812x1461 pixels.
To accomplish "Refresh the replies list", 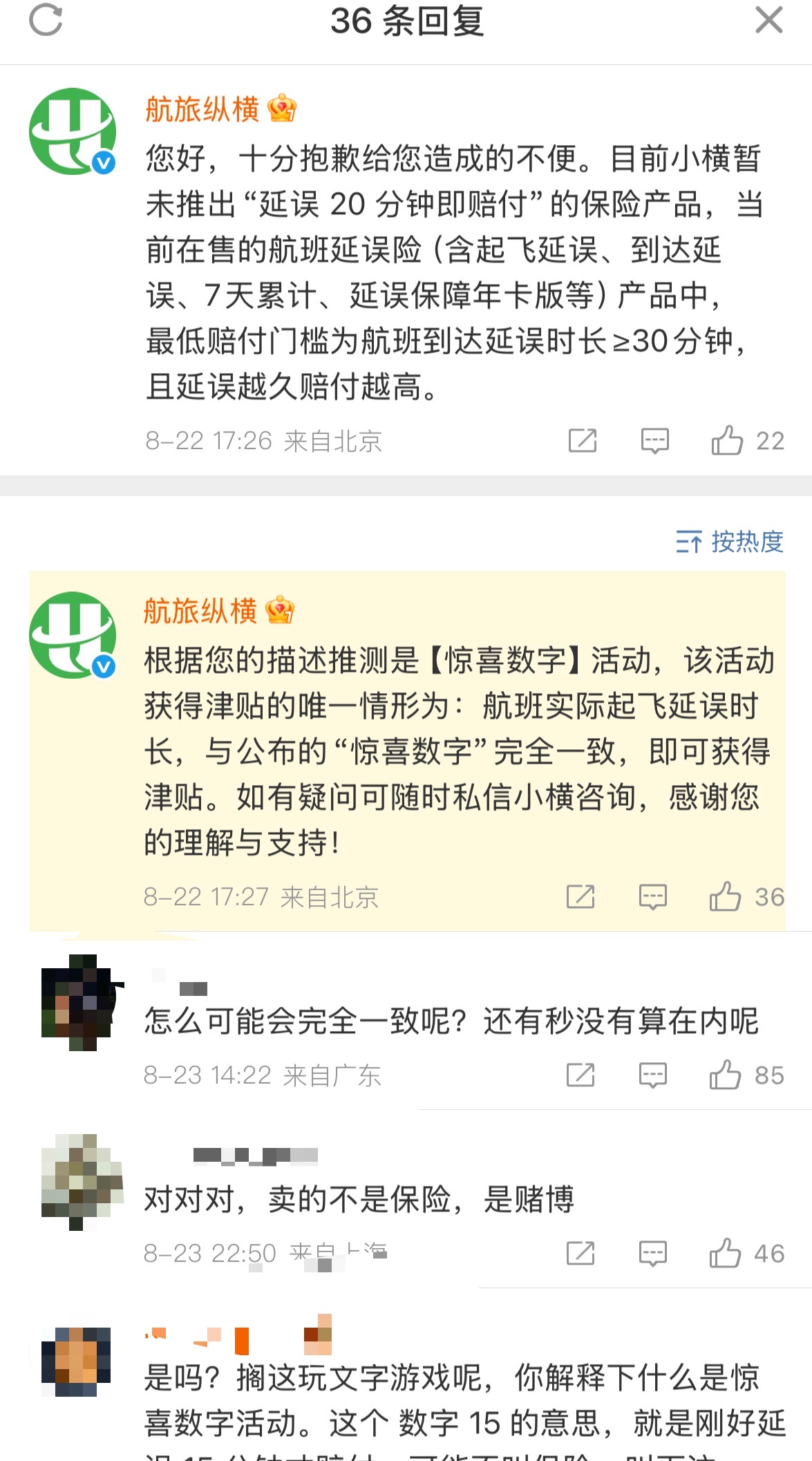I will coord(46,19).
